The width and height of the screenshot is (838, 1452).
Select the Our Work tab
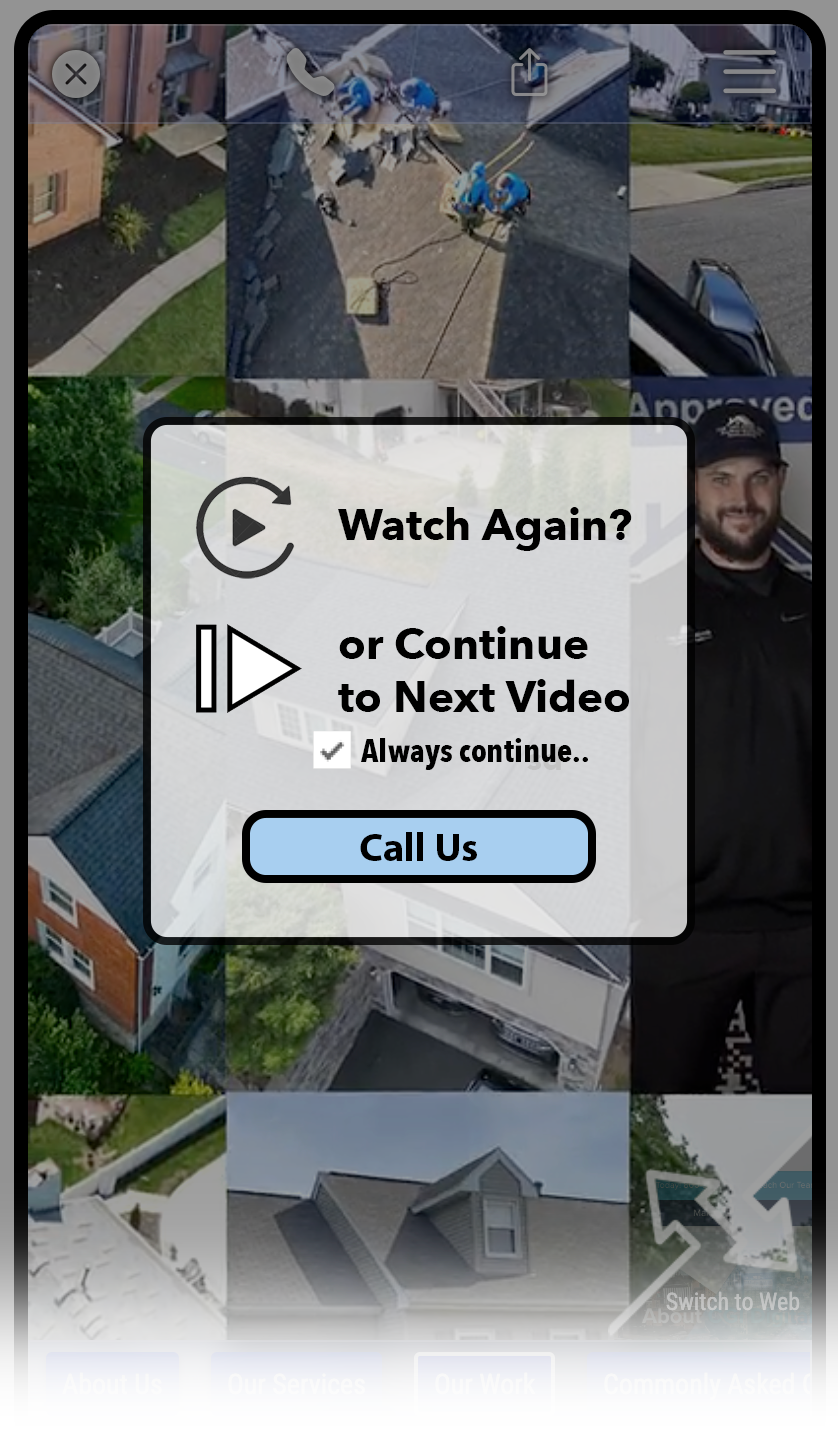click(484, 1384)
